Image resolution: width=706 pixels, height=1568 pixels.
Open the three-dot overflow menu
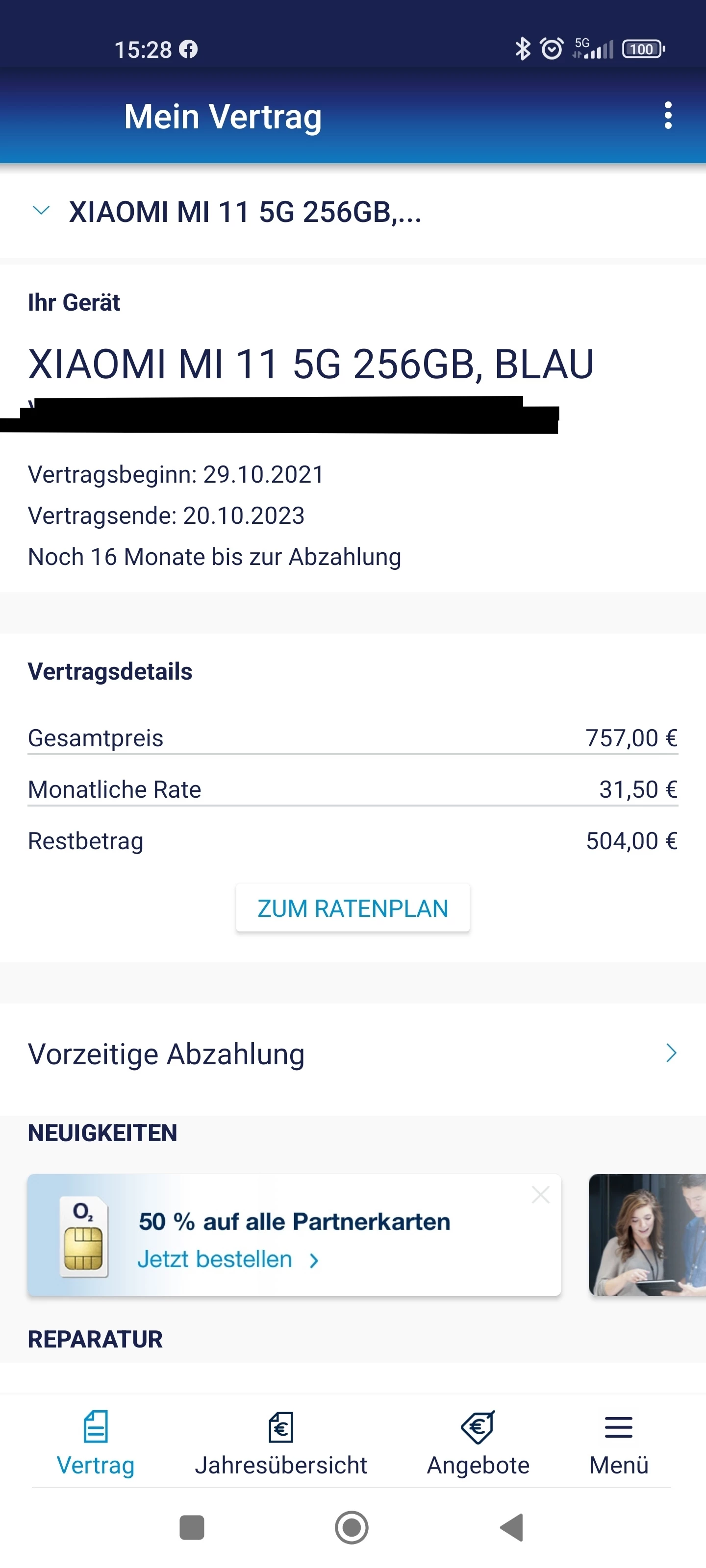tap(668, 116)
